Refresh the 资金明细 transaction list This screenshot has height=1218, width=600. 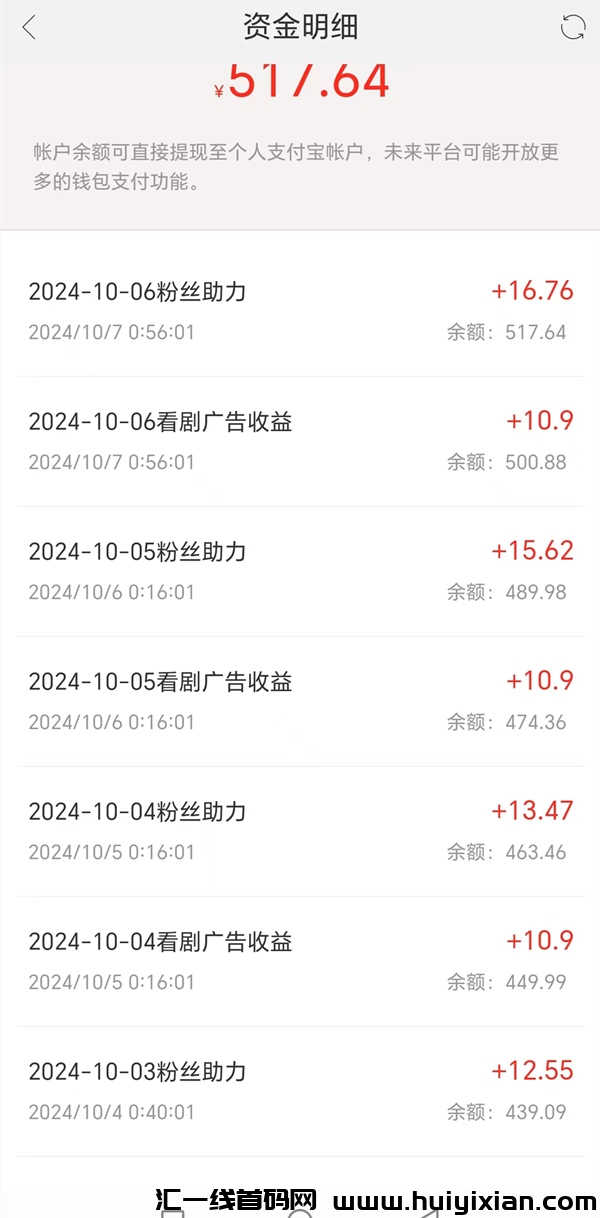(x=572, y=28)
